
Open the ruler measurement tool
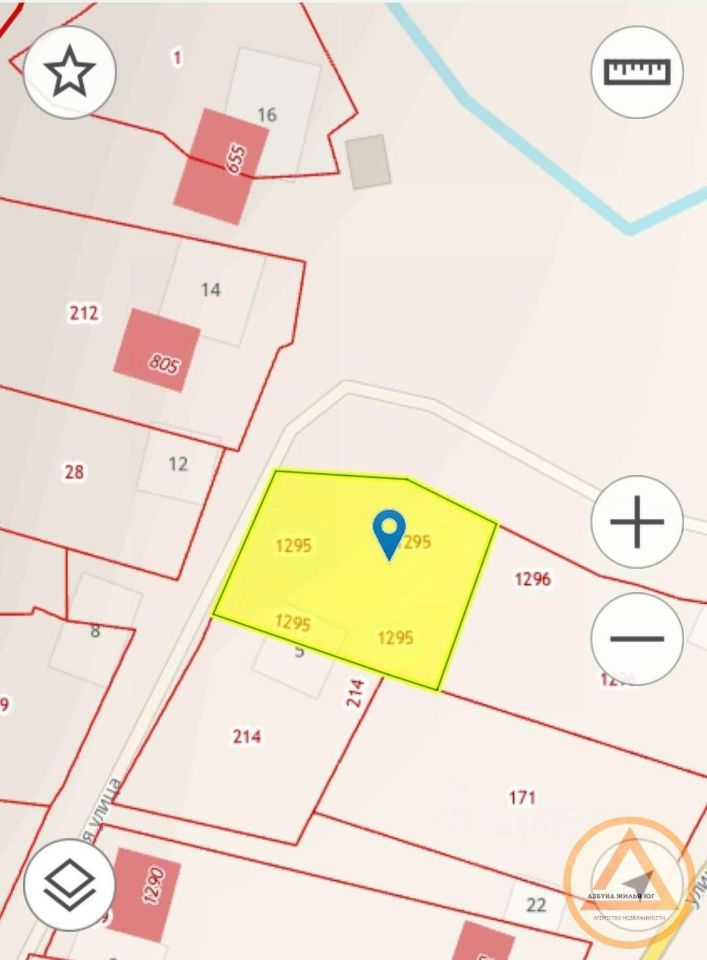click(x=637, y=72)
